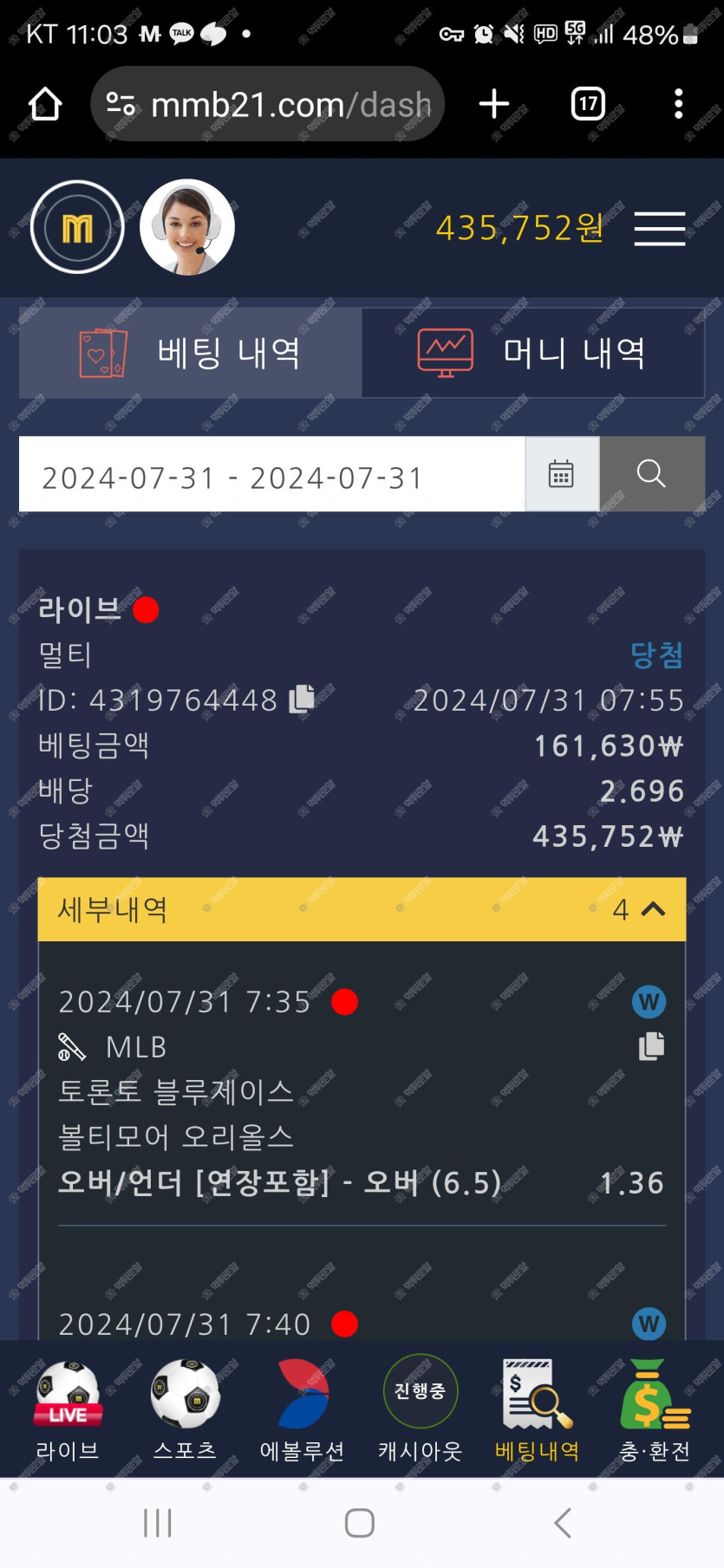
Task: Switch to the 머니 내역 tab
Action: [532, 353]
